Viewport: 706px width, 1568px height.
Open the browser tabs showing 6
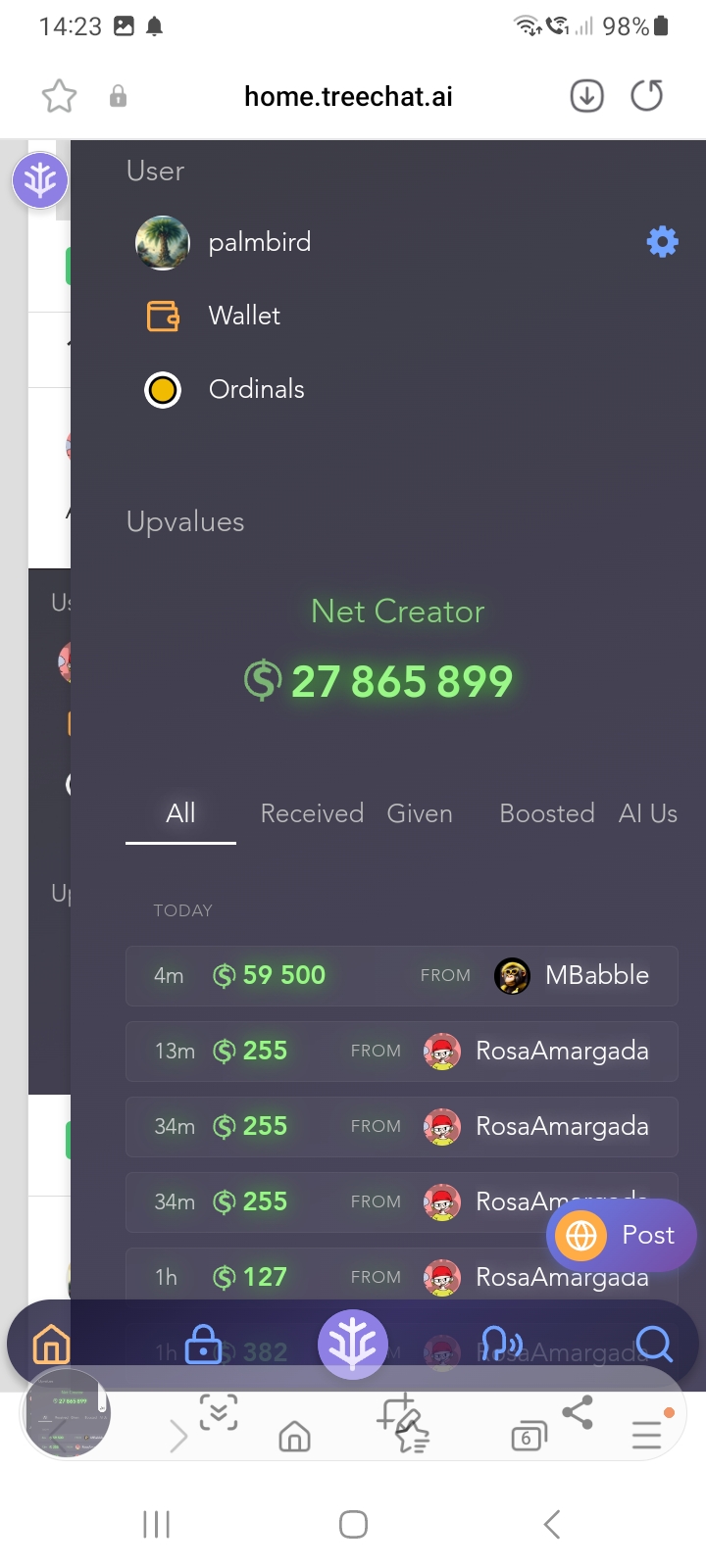point(528,1437)
